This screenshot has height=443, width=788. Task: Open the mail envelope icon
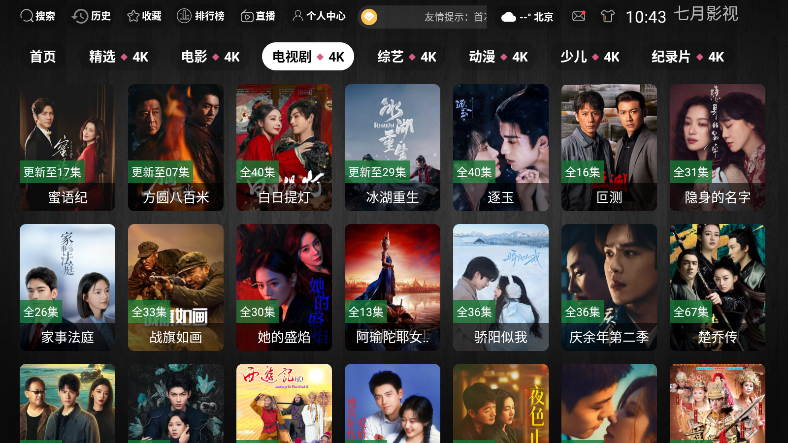pyautogui.click(x=578, y=16)
